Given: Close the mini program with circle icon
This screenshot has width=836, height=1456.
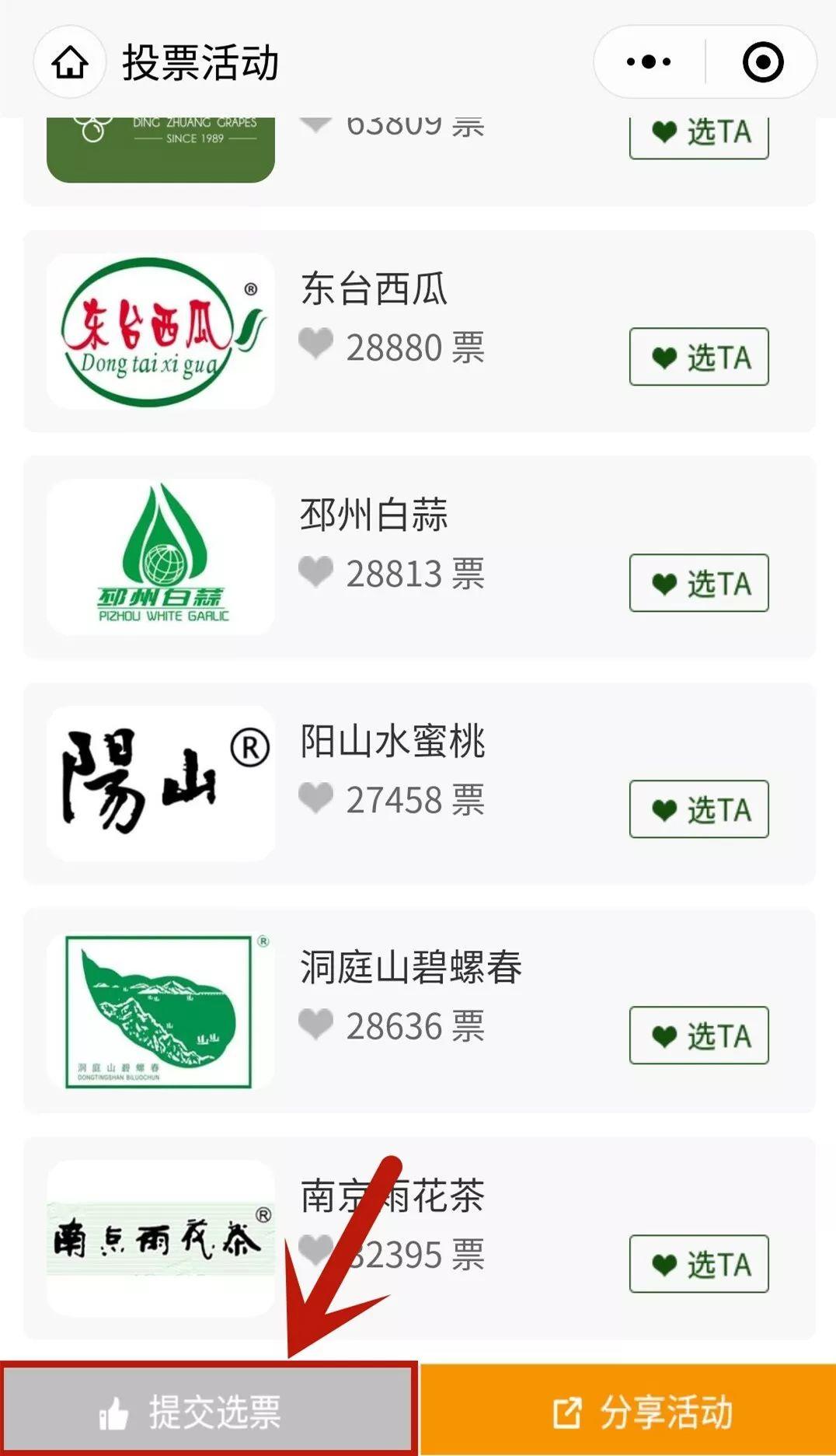Looking at the screenshot, I should click(x=762, y=62).
